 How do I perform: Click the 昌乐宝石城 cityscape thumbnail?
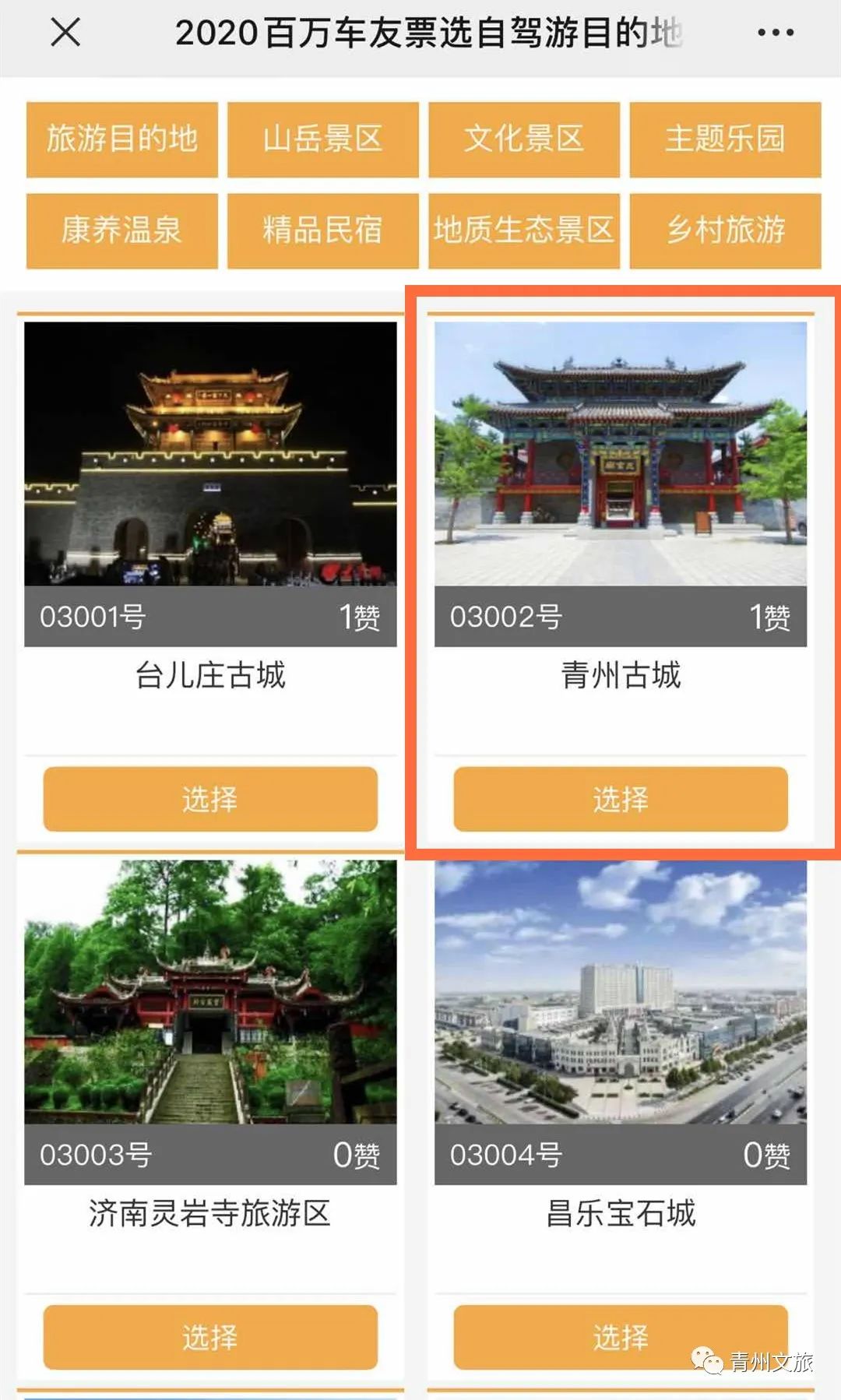point(619,989)
